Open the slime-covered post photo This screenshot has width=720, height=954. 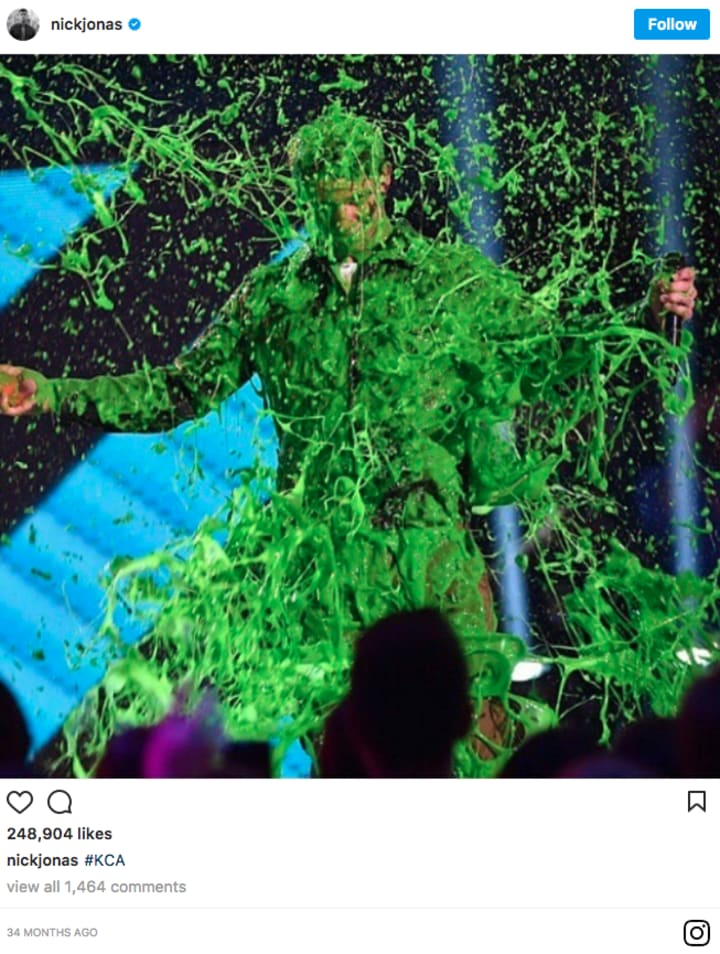point(360,415)
